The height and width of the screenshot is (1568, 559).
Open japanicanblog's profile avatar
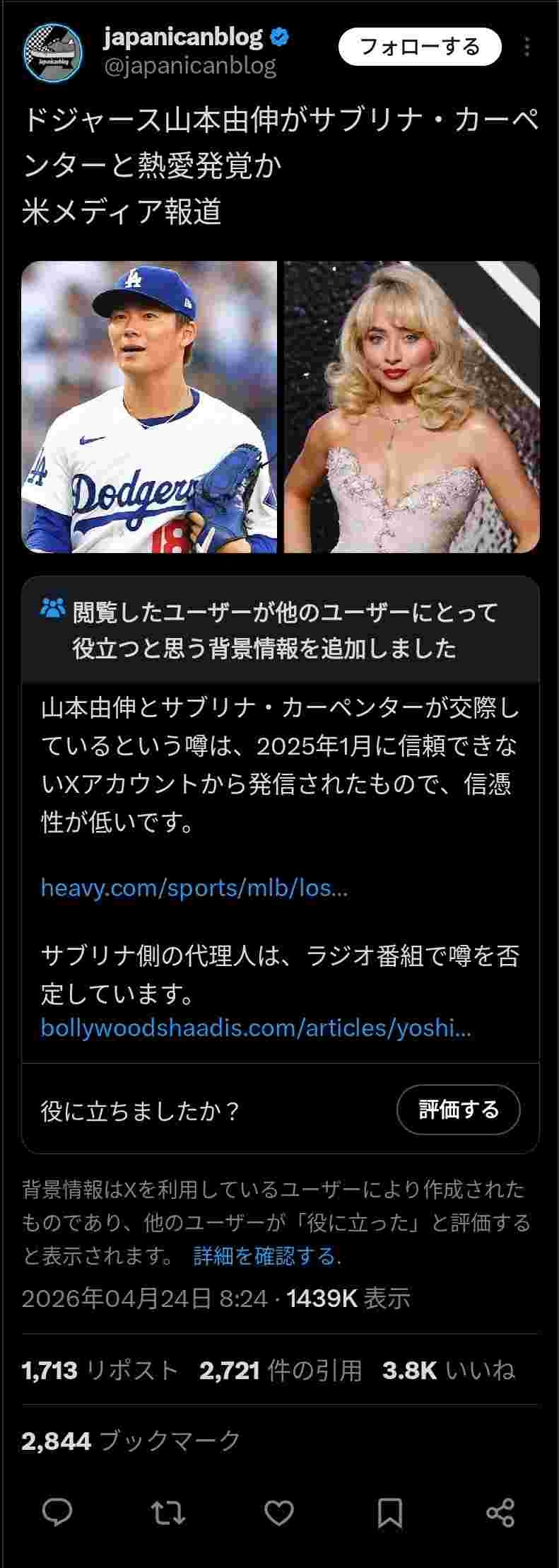click(x=54, y=54)
